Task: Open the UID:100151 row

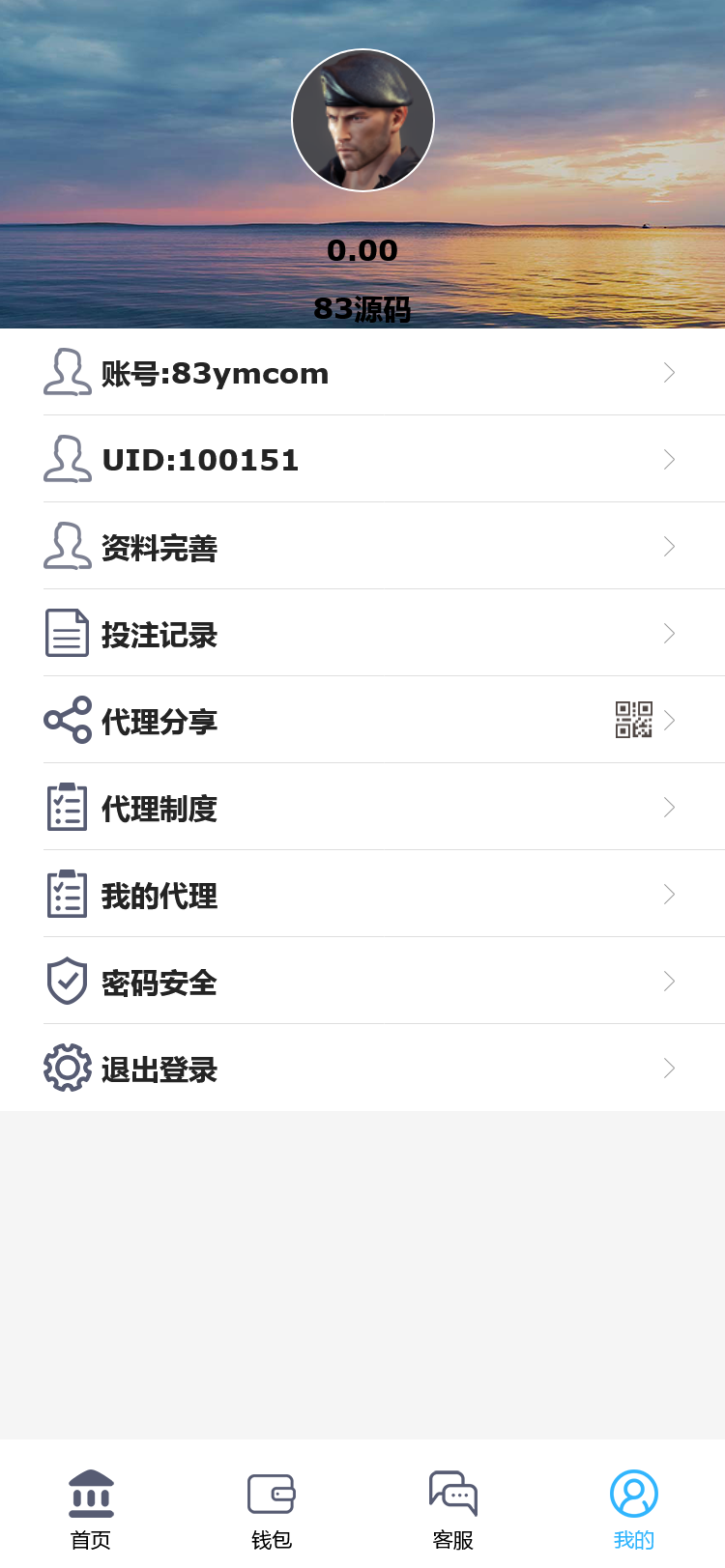Action: [362, 460]
